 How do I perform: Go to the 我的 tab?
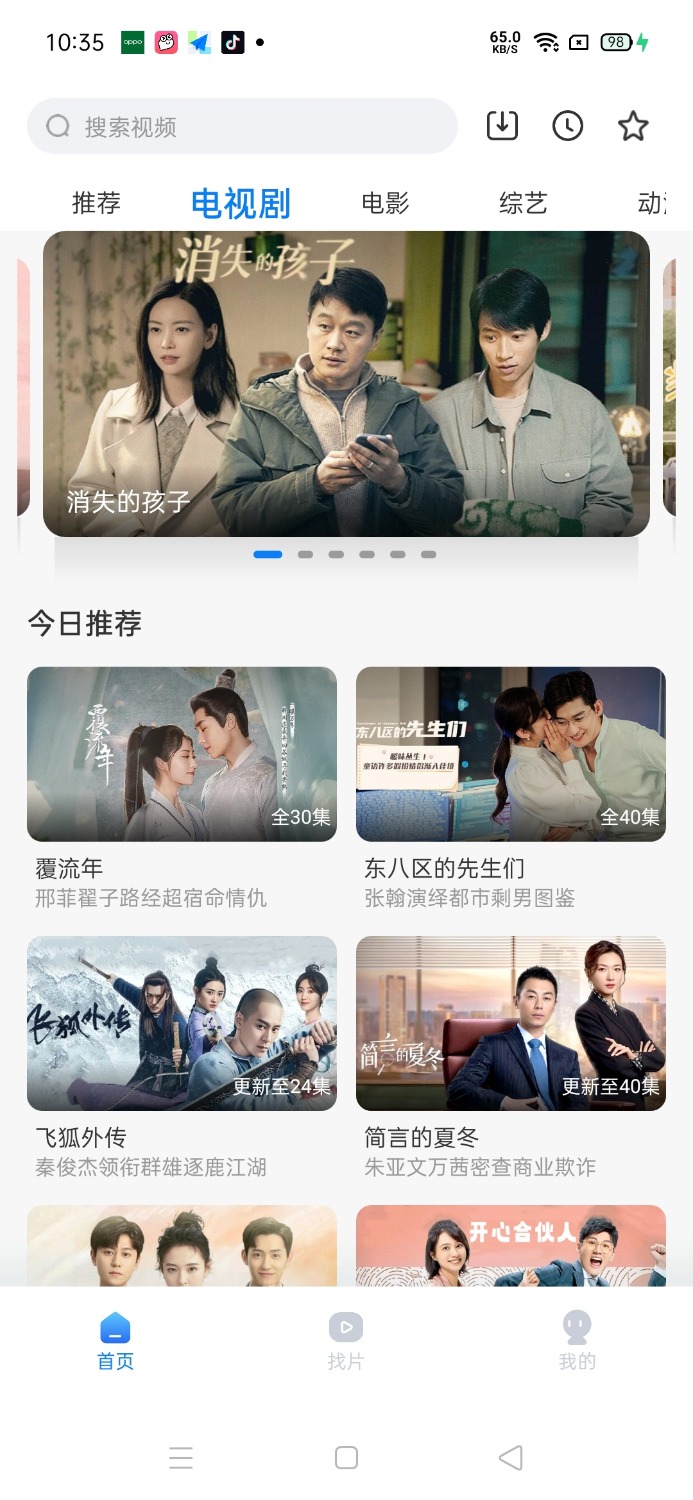577,1341
